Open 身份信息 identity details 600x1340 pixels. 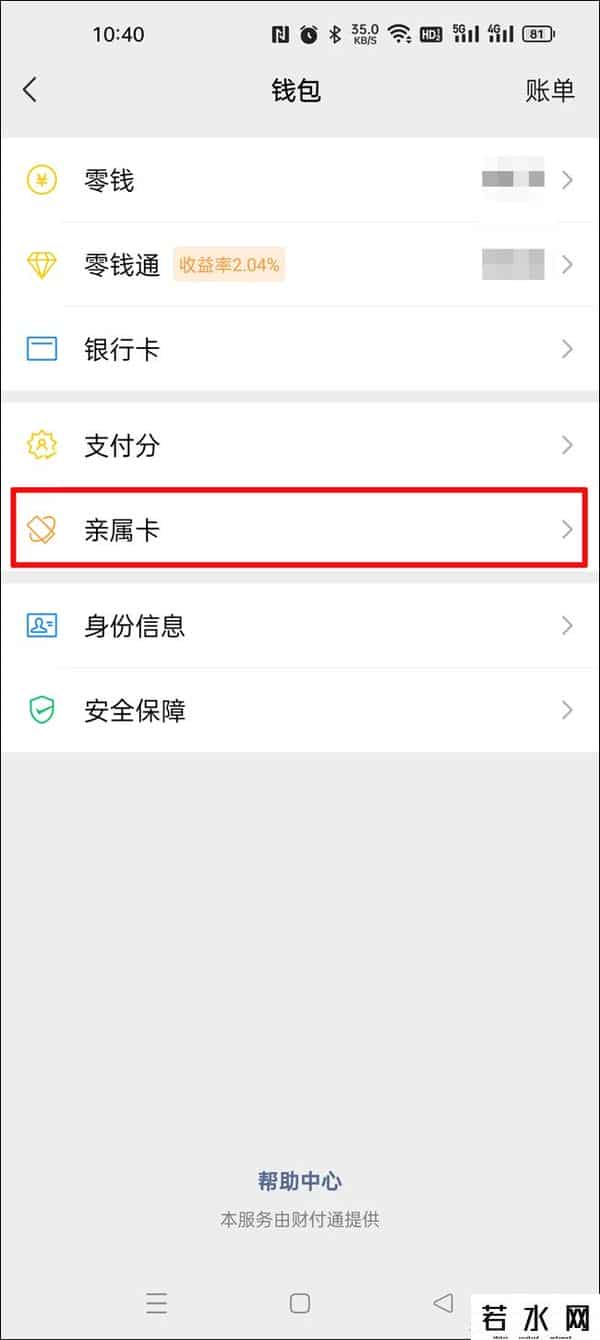[300, 626]
